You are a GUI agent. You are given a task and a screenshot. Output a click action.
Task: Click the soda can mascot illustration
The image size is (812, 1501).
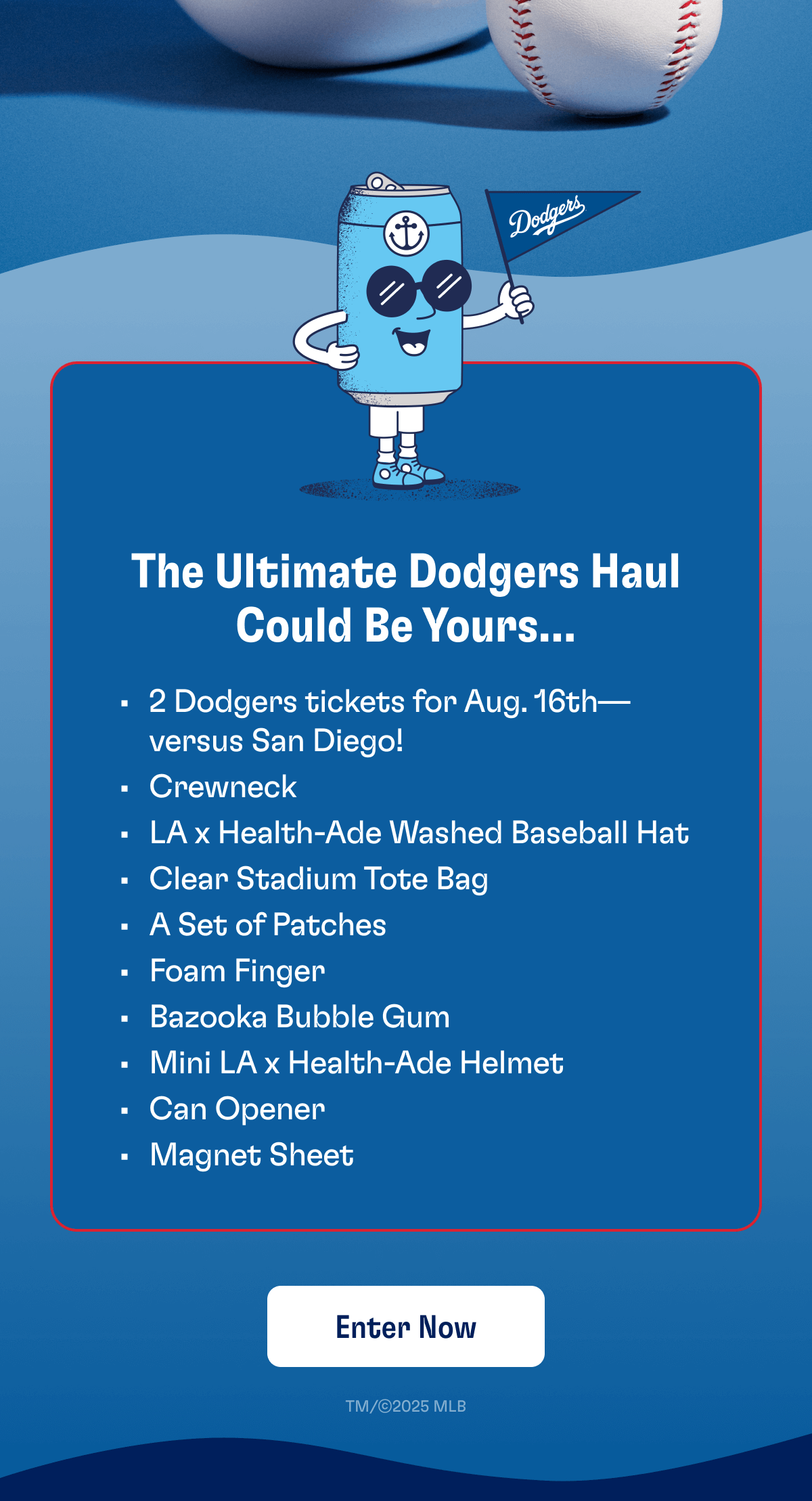tap(399, 291)
